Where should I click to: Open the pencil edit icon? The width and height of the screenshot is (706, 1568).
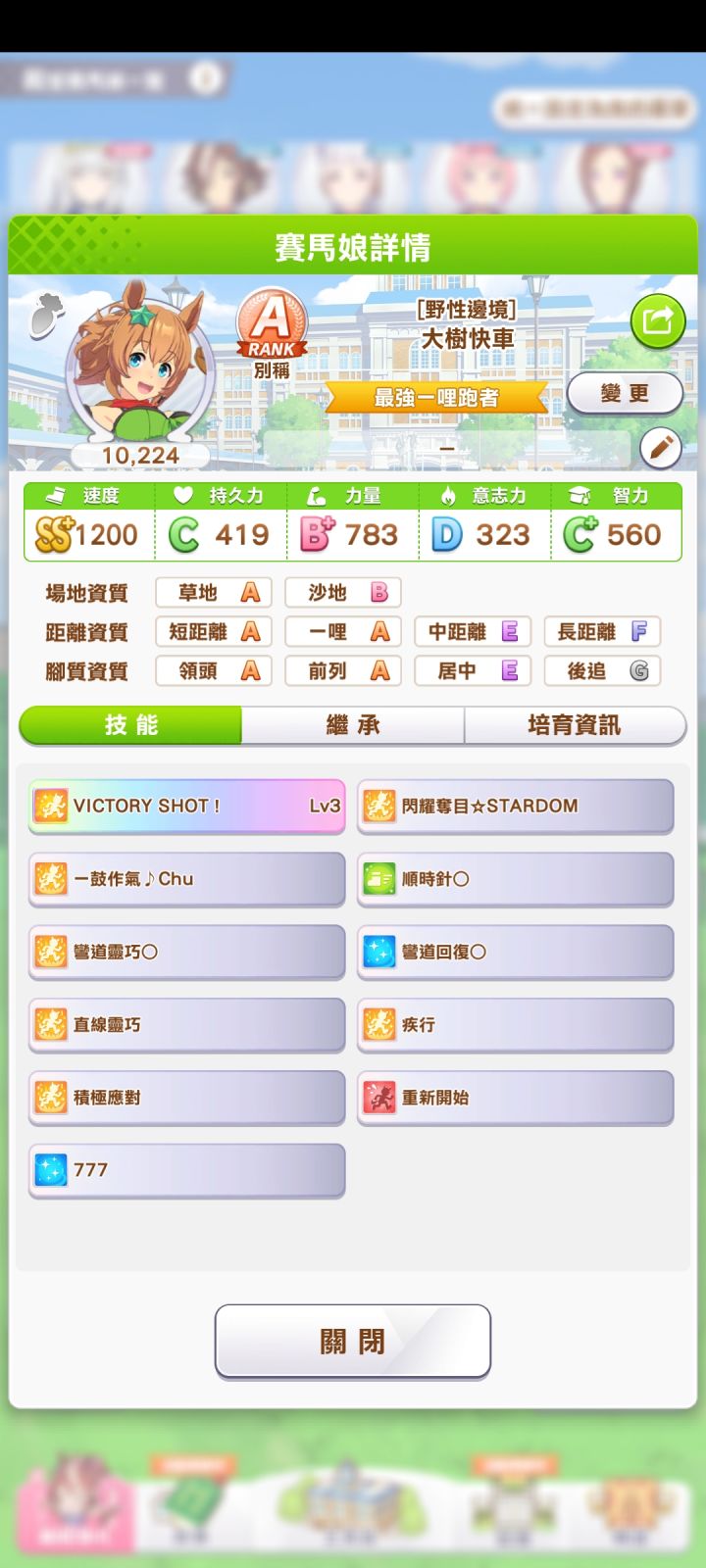(x=660, y=447)
